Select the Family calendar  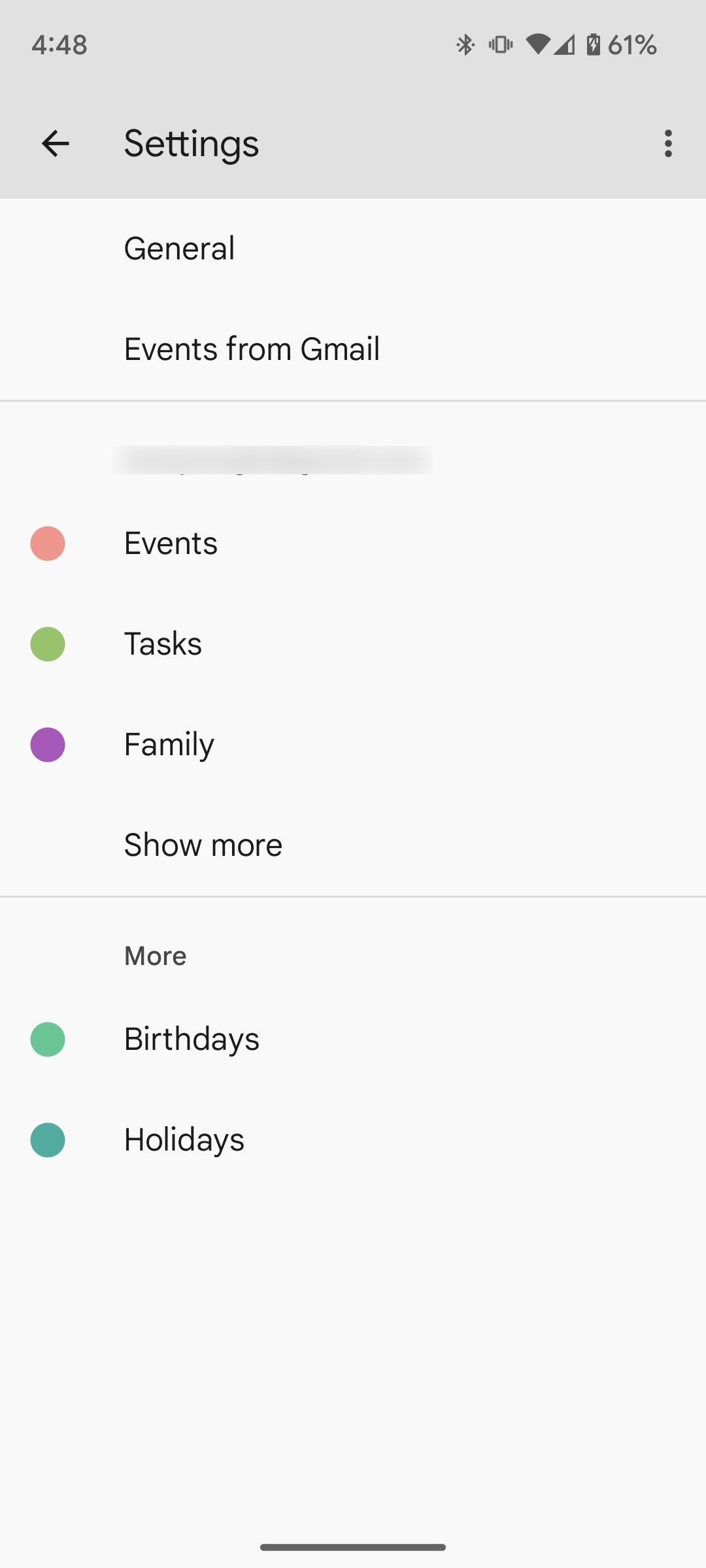[169, 743]
